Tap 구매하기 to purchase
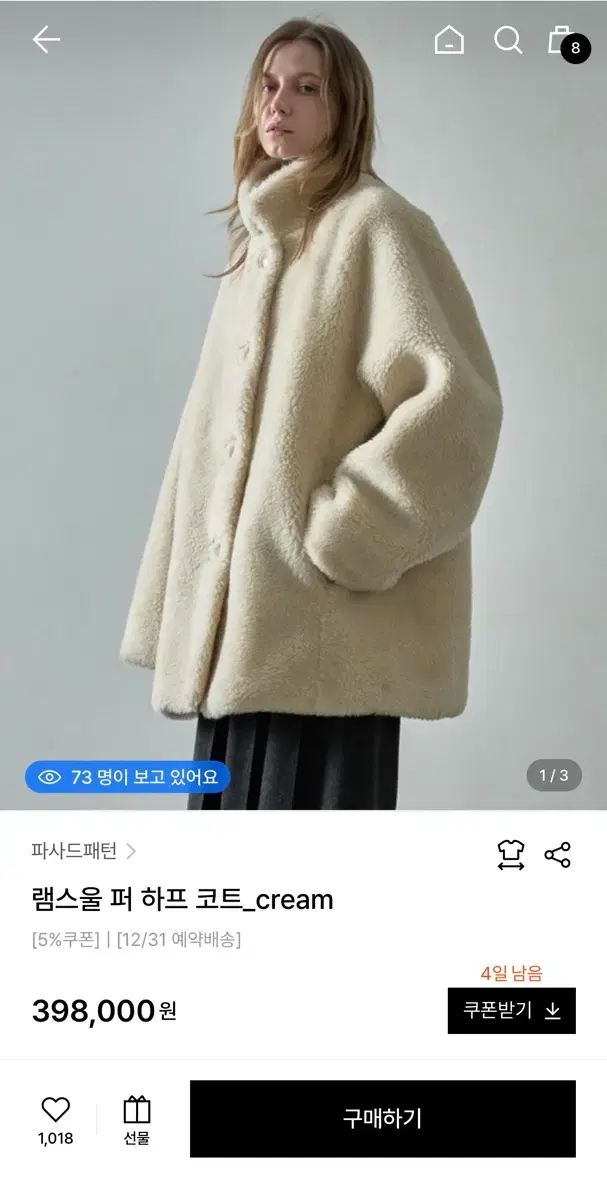The width and height of the screenshot is (607, 1200). pos(383,1118)
